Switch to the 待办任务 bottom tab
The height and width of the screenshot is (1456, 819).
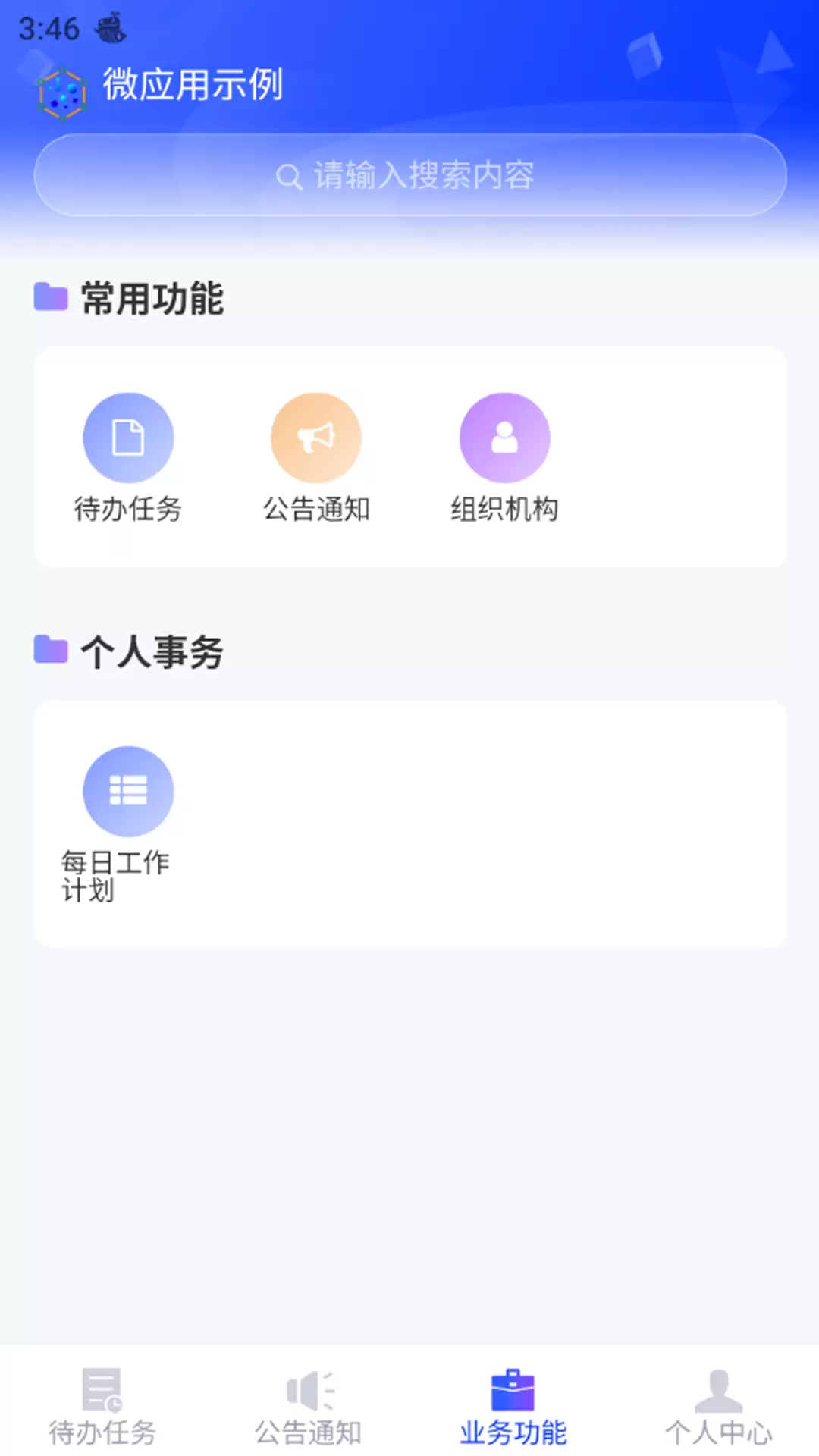(102, 1407)
